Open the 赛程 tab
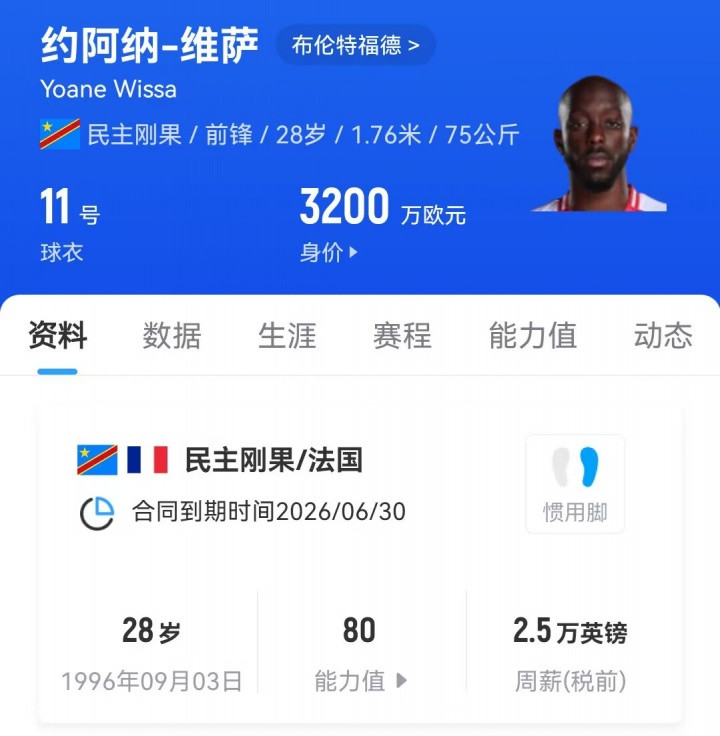Image resolution: width=720 pixels, height=736 pixels. coord(402,336)
